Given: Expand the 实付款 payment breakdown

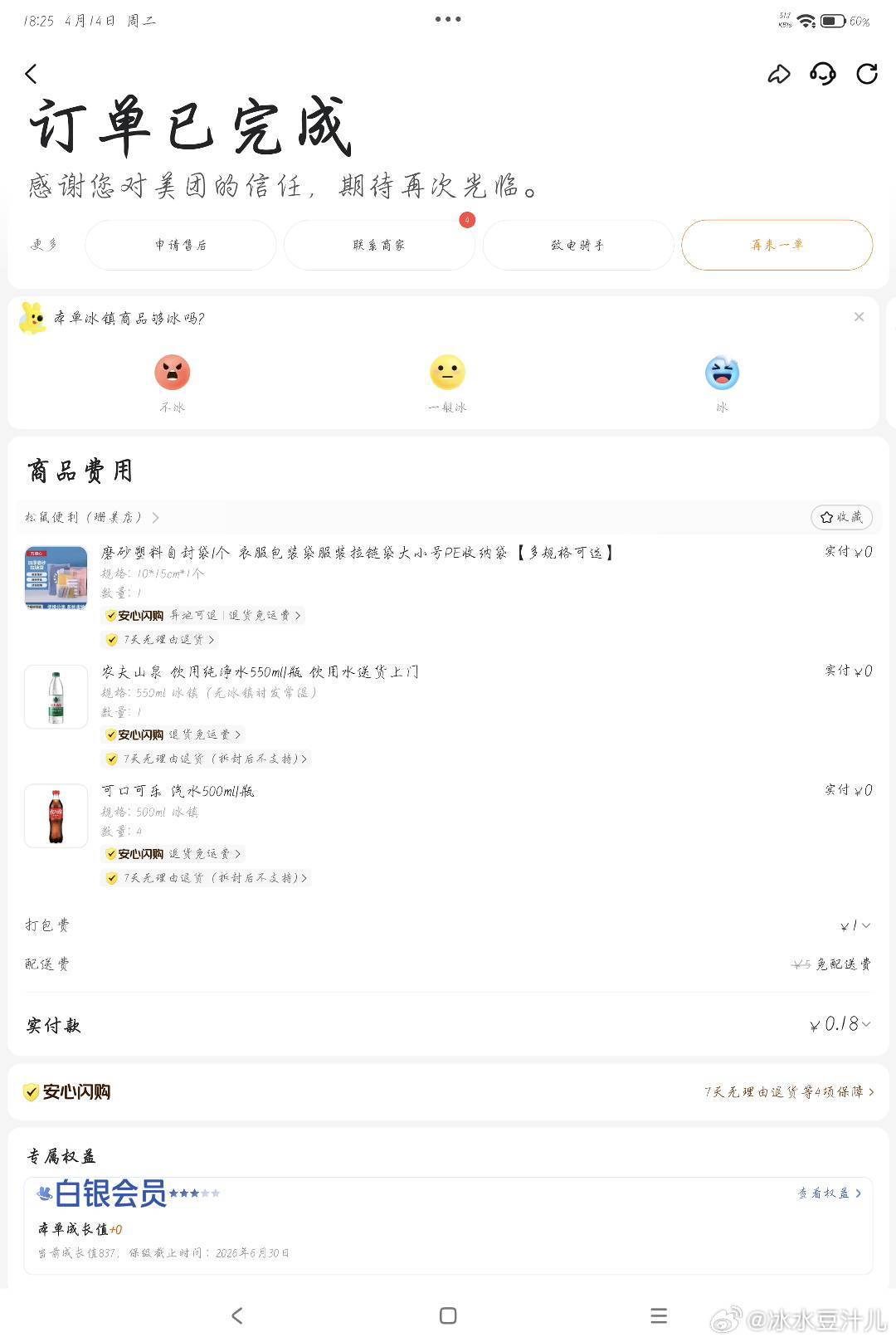Looking at the screenshot, I should click(x=841, y=1024).
